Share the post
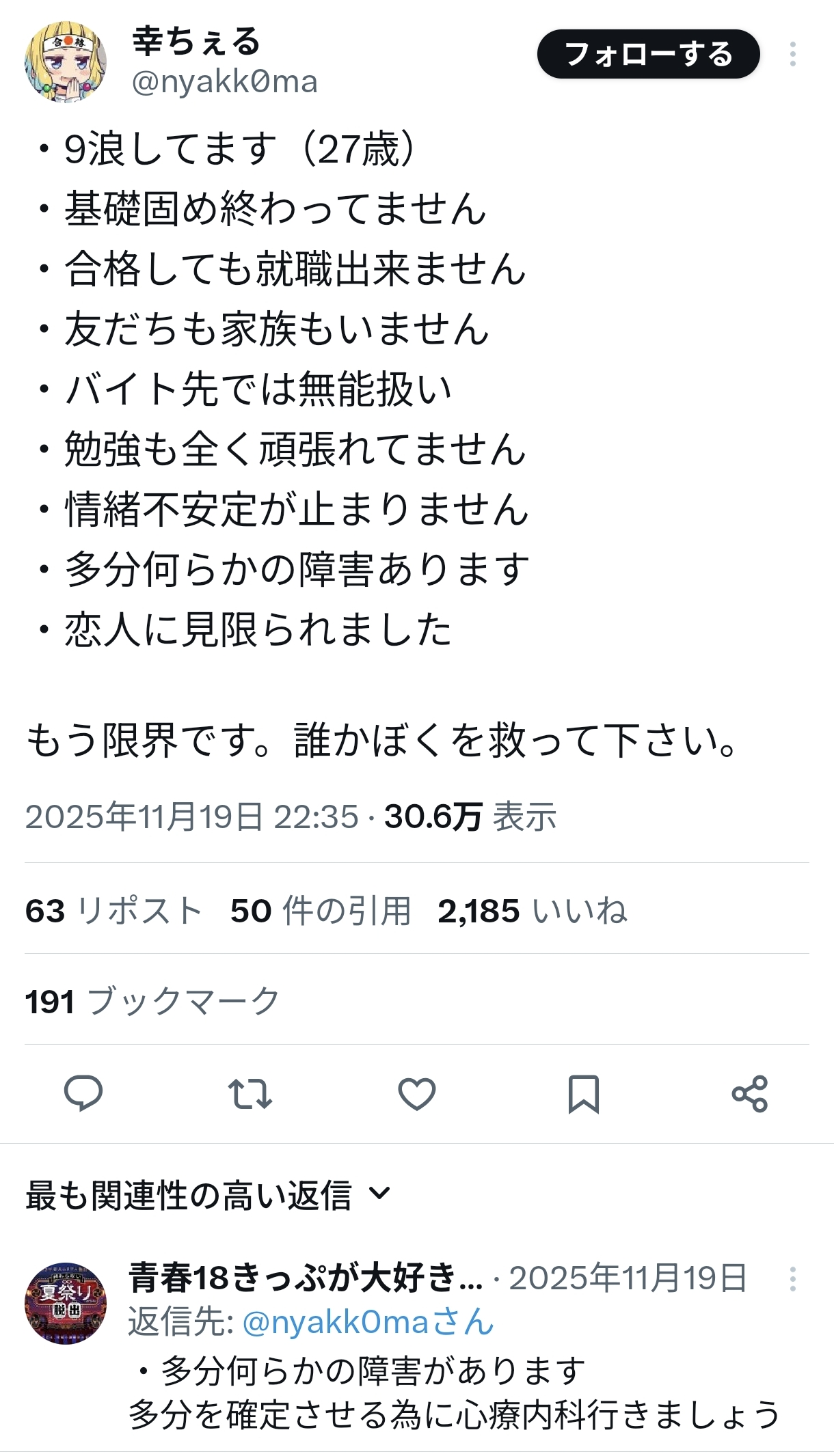Image resolution: width=834 pixels, height=1456 pixels. point(750,1093)
